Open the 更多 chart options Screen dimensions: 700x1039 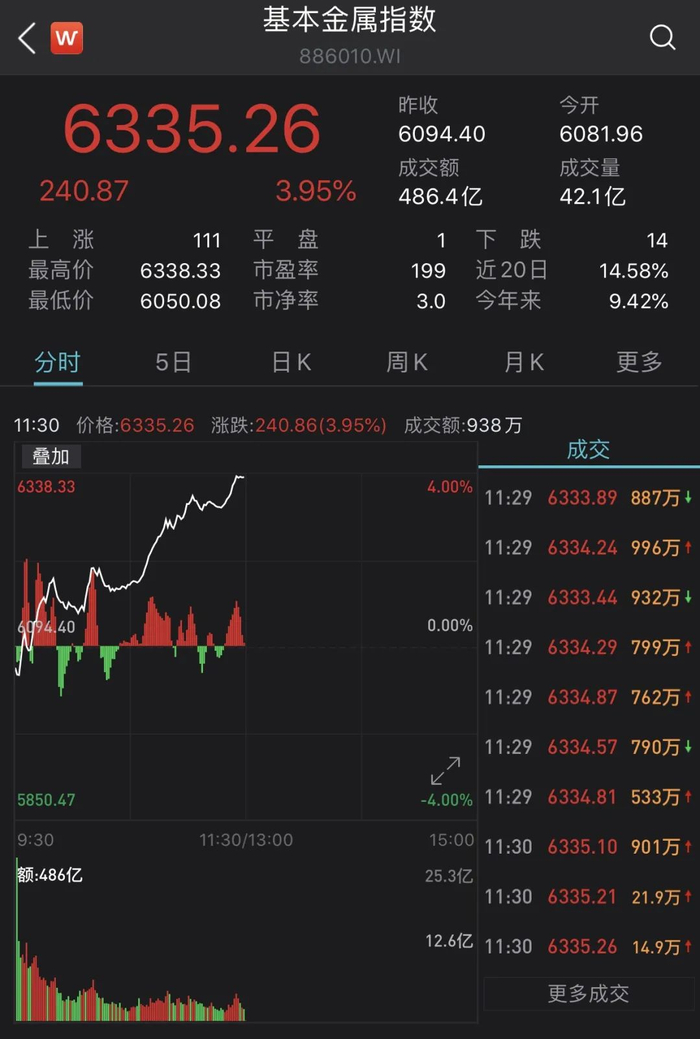point(639,362)
